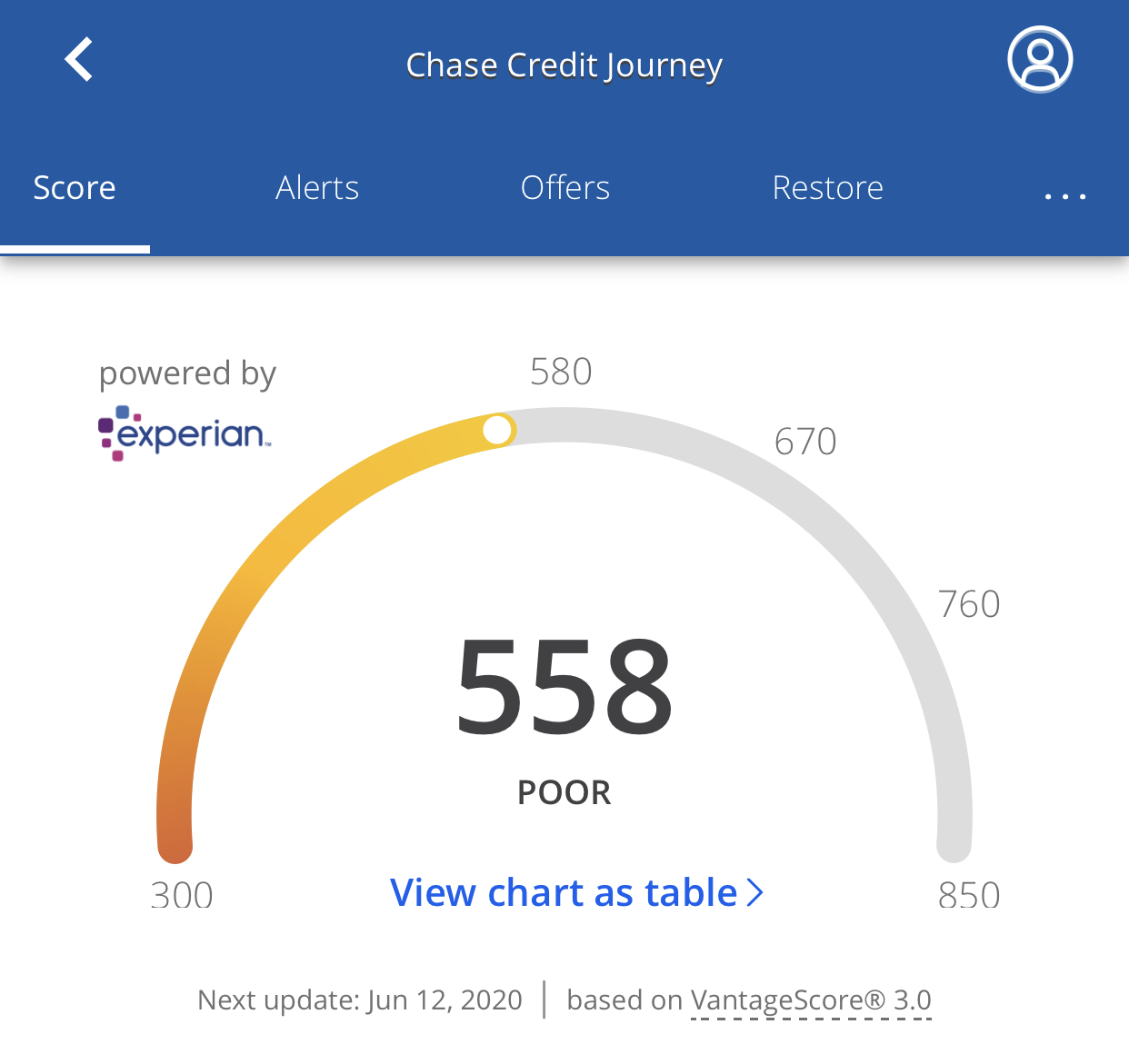Switch to the Alerts tab

pos(317,188)
